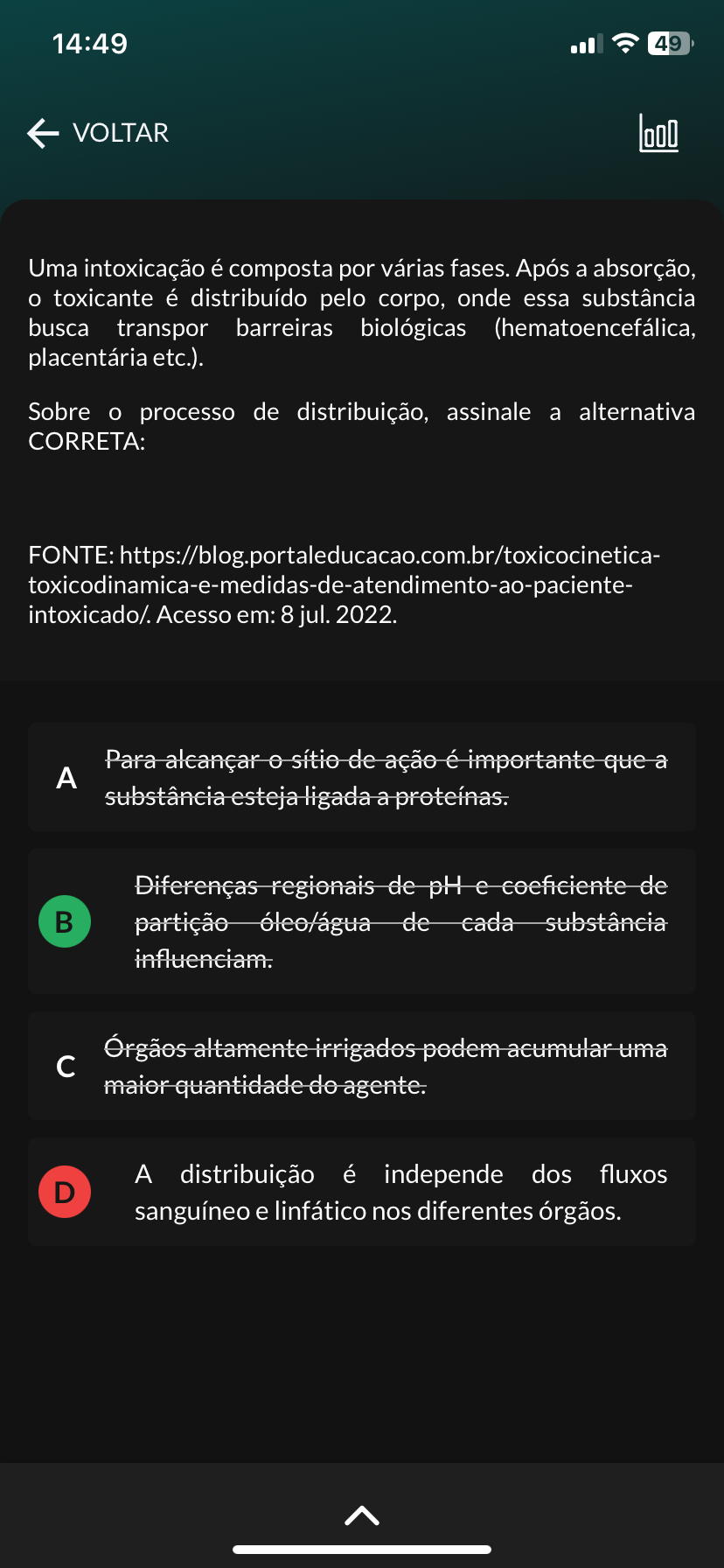
Task: Select alternative D about blood flow
Action: pos(362,1192)
